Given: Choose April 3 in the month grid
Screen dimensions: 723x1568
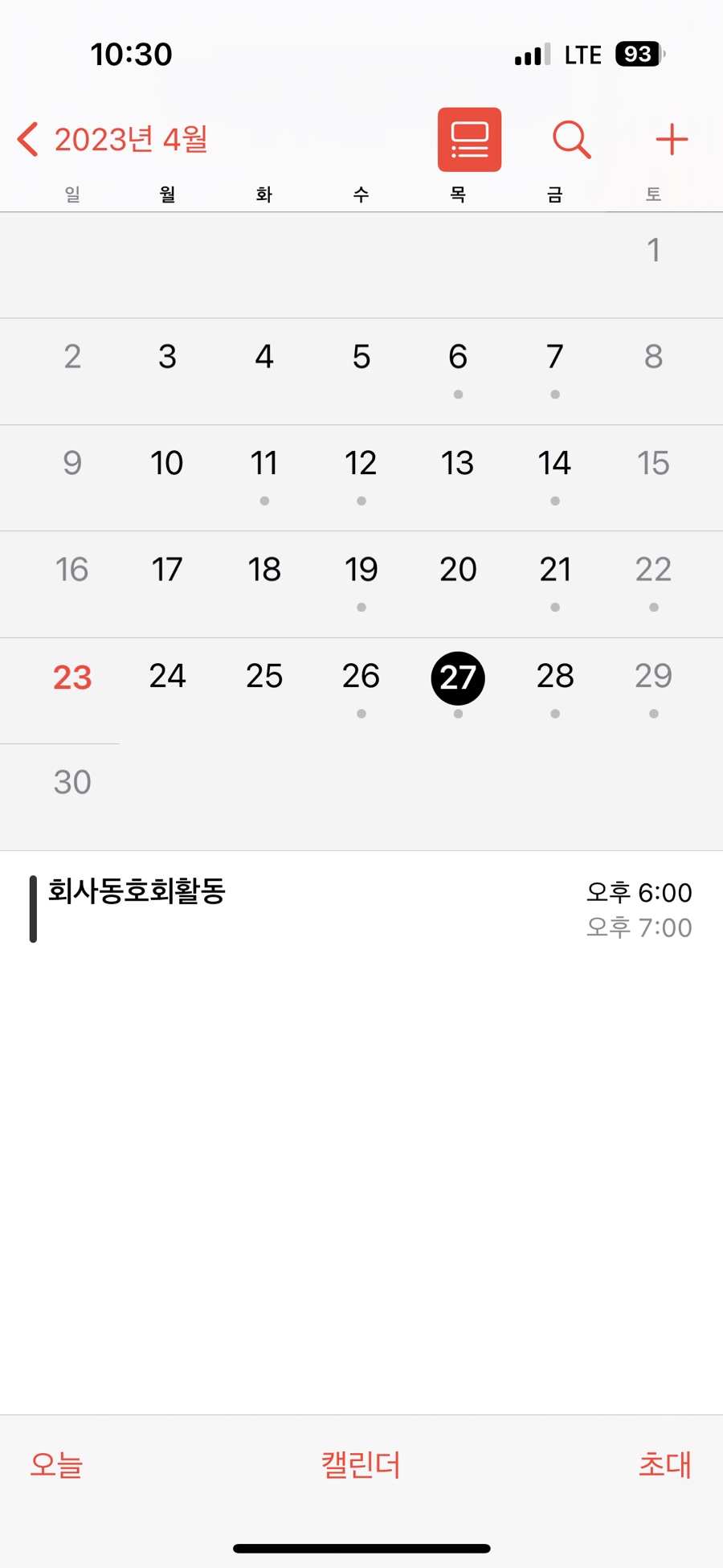Looking at the screenshot, I should (167, 358).
